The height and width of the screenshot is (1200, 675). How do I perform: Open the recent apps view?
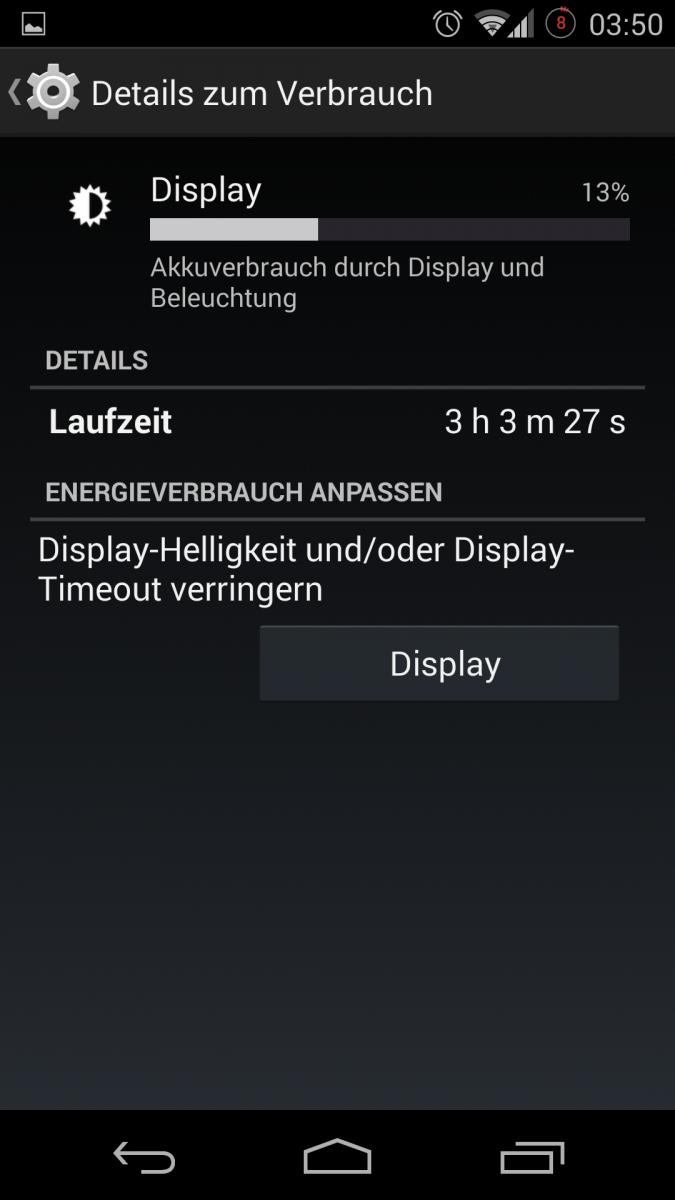coord(531,1157)
